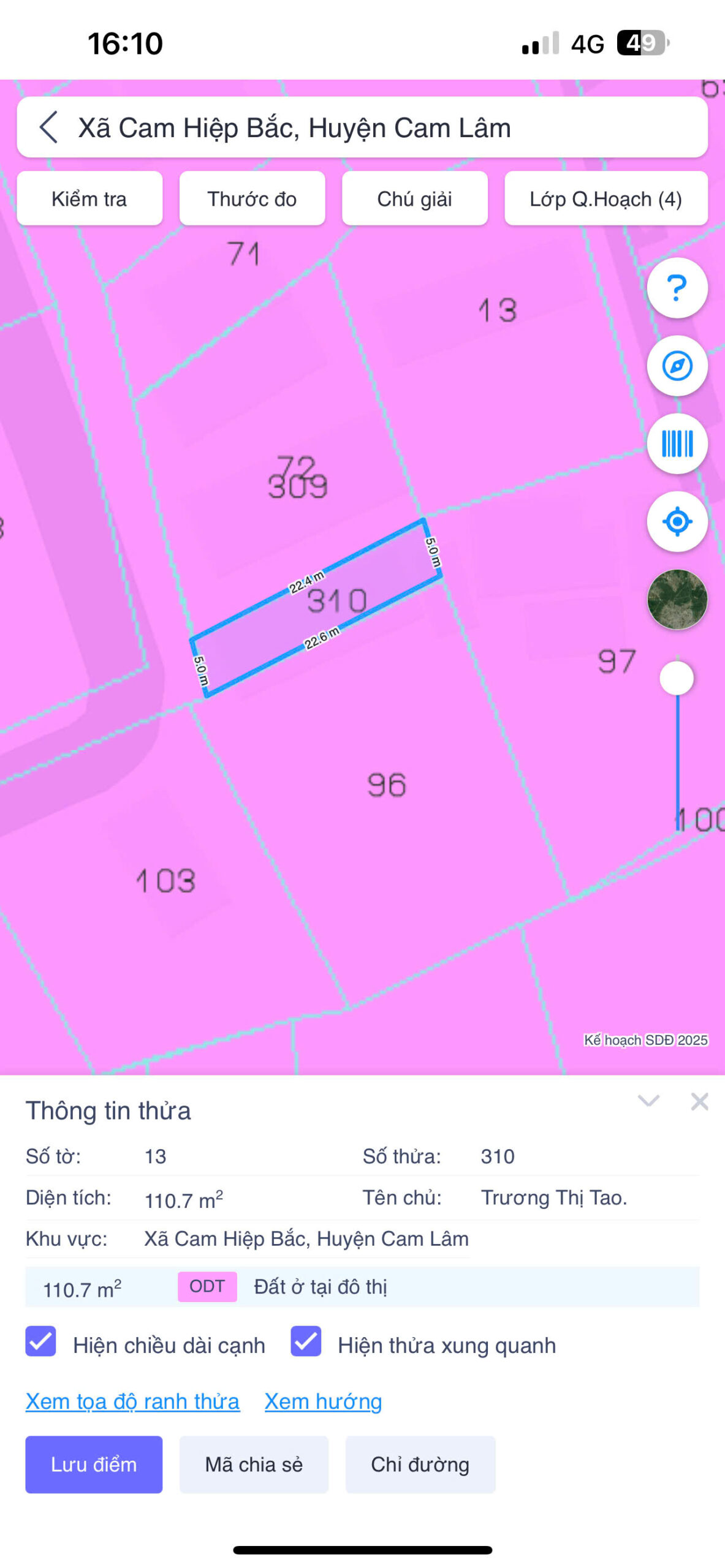Save this point with Lưu điểm
The width and height of the screenshot is (725, 1568).
click(x=94, y=1464)
